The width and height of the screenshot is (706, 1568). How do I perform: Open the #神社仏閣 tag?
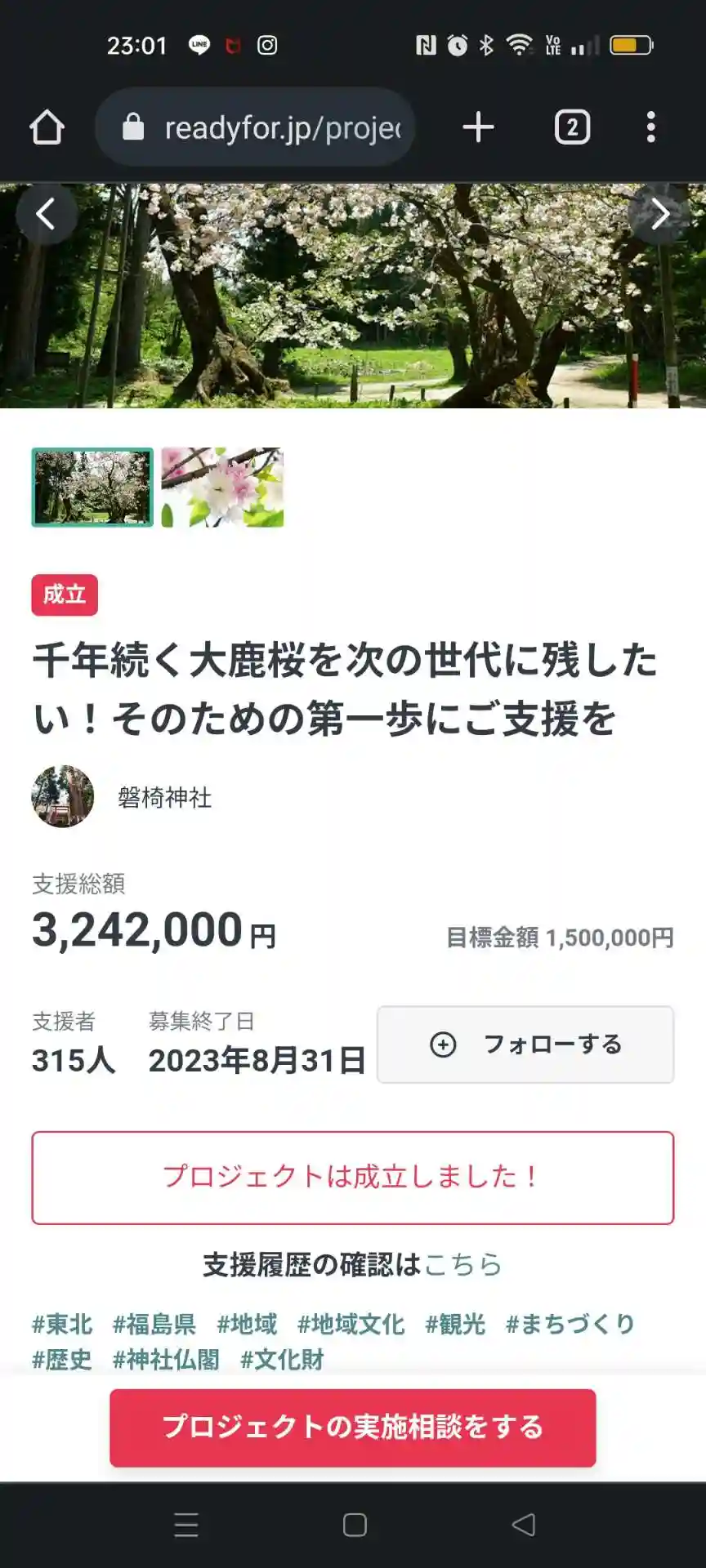point(166,1360)
